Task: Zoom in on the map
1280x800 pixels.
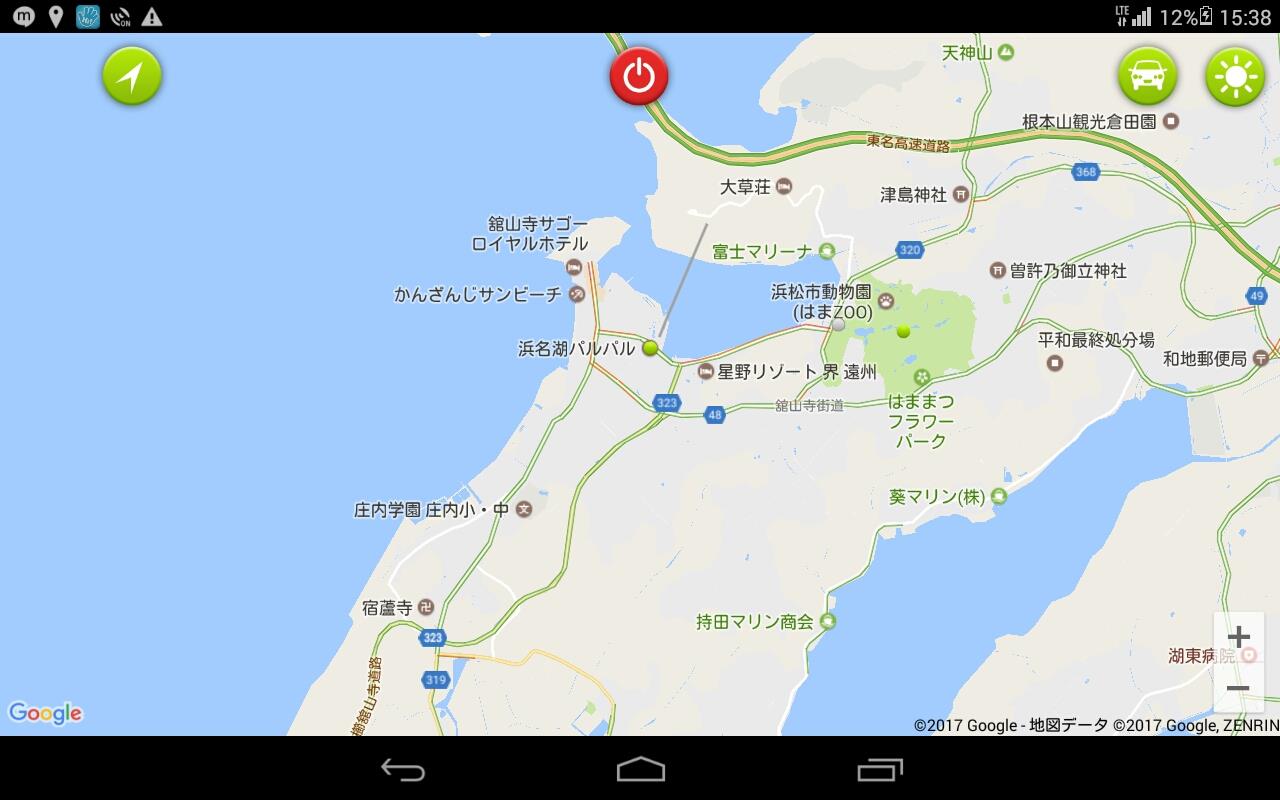Action: point(1238,637)
